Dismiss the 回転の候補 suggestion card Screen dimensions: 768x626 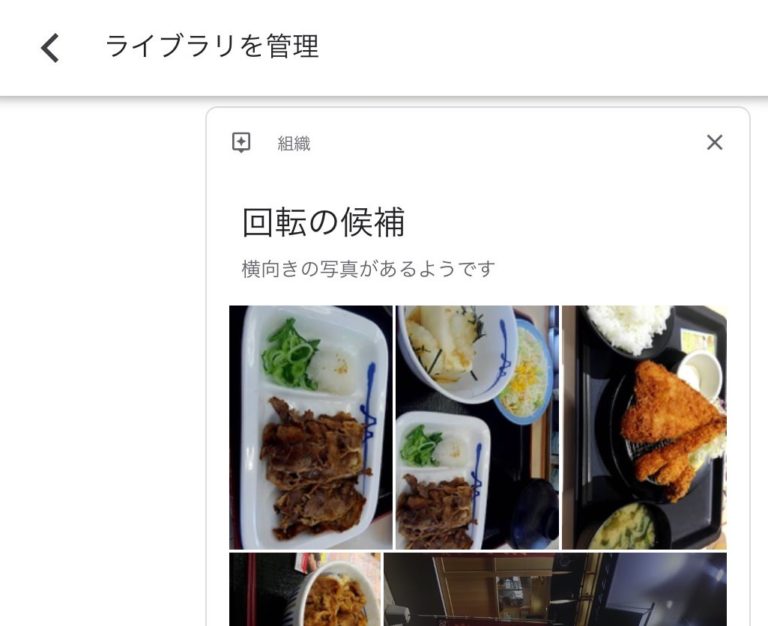(714, 142)
